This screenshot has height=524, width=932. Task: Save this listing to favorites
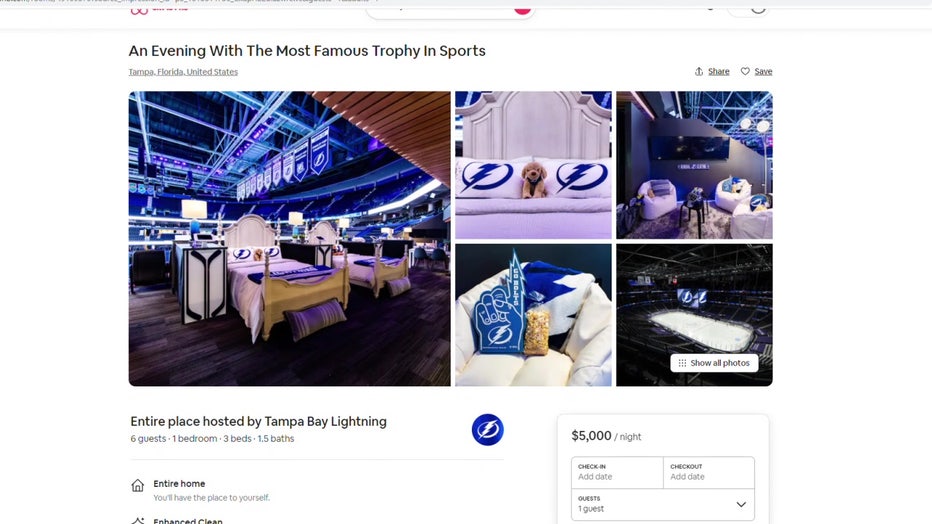756,72
